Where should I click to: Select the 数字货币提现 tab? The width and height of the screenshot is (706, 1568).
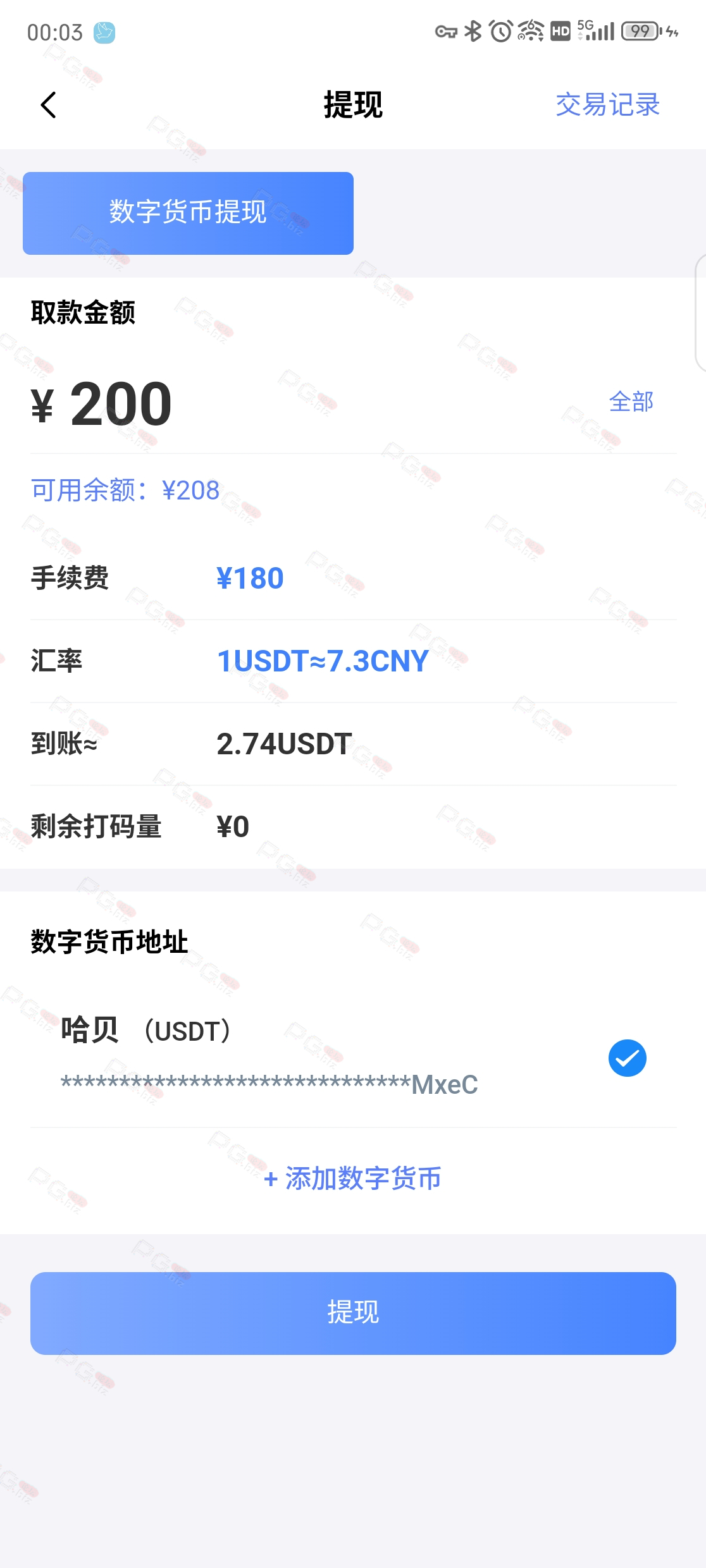pyautogui.click(x=188, y=213)
